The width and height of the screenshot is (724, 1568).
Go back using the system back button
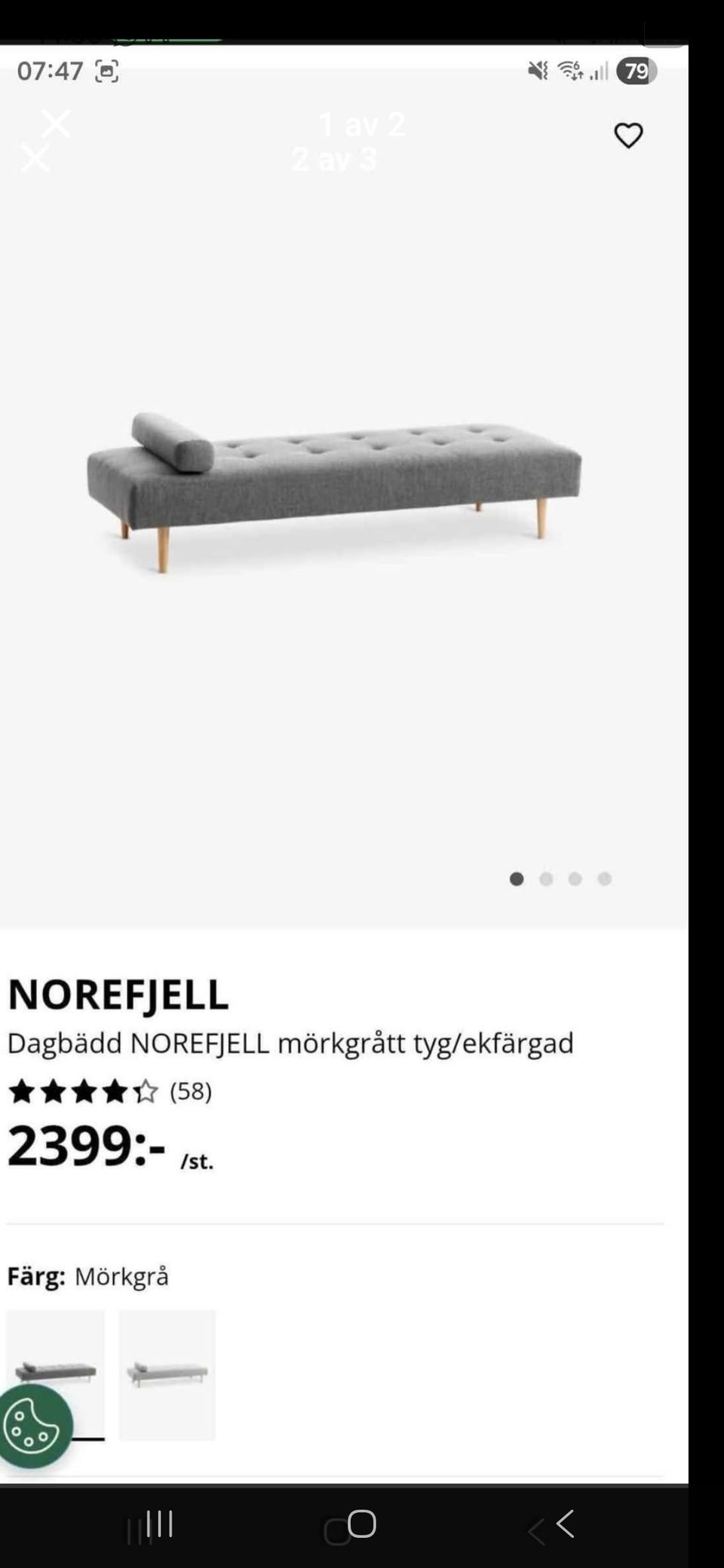pos(565,1524)
